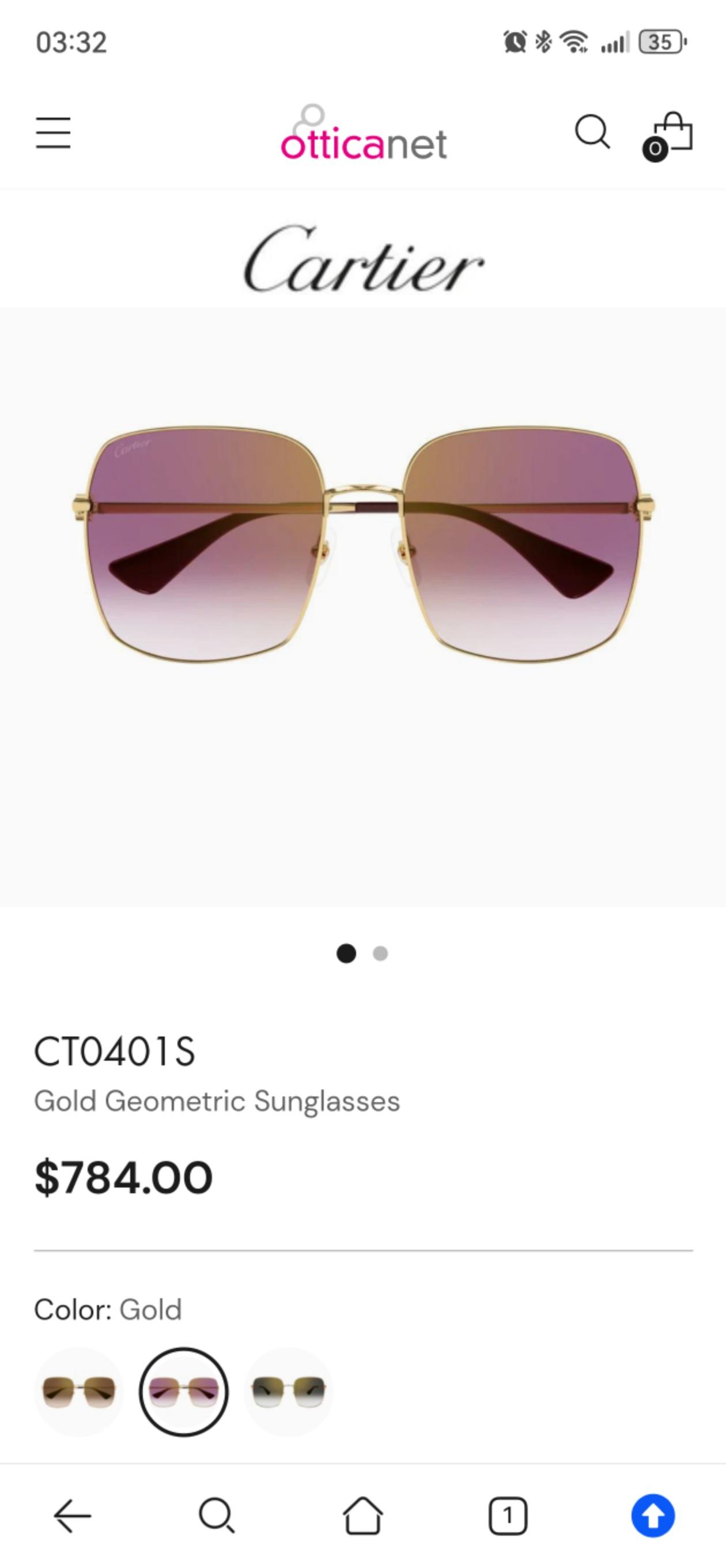Select the grey-green lens color variant
The image size is (726, 1568).
click(289, 1392)
